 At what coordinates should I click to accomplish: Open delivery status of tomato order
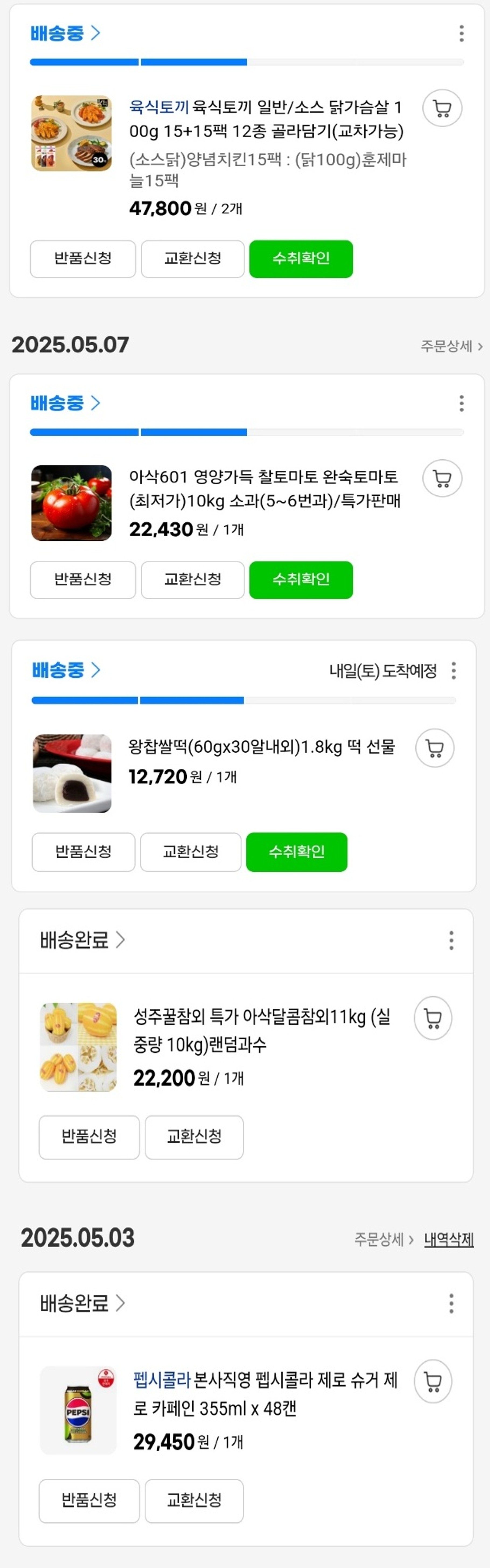click(65, 403)
